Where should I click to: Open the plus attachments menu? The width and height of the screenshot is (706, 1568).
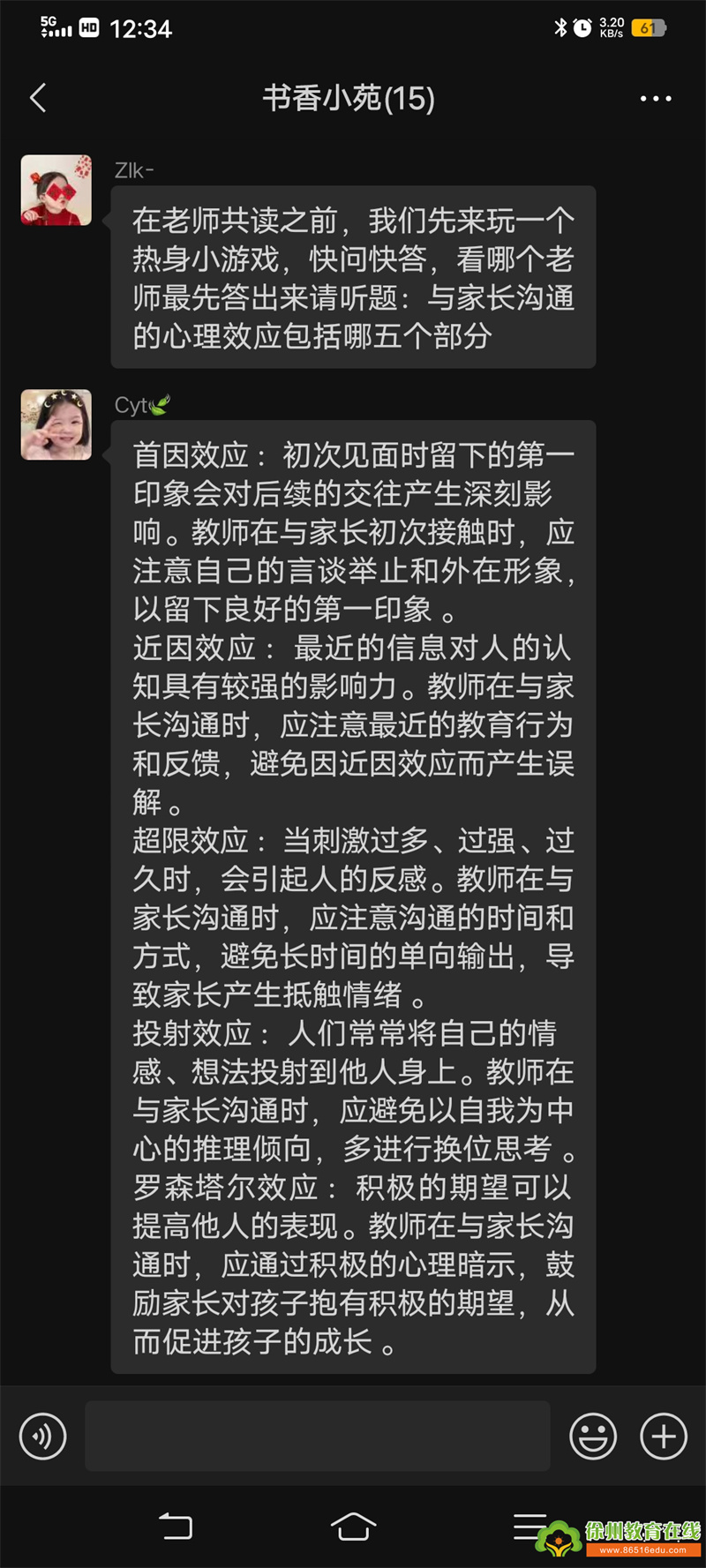point(664,1437)
